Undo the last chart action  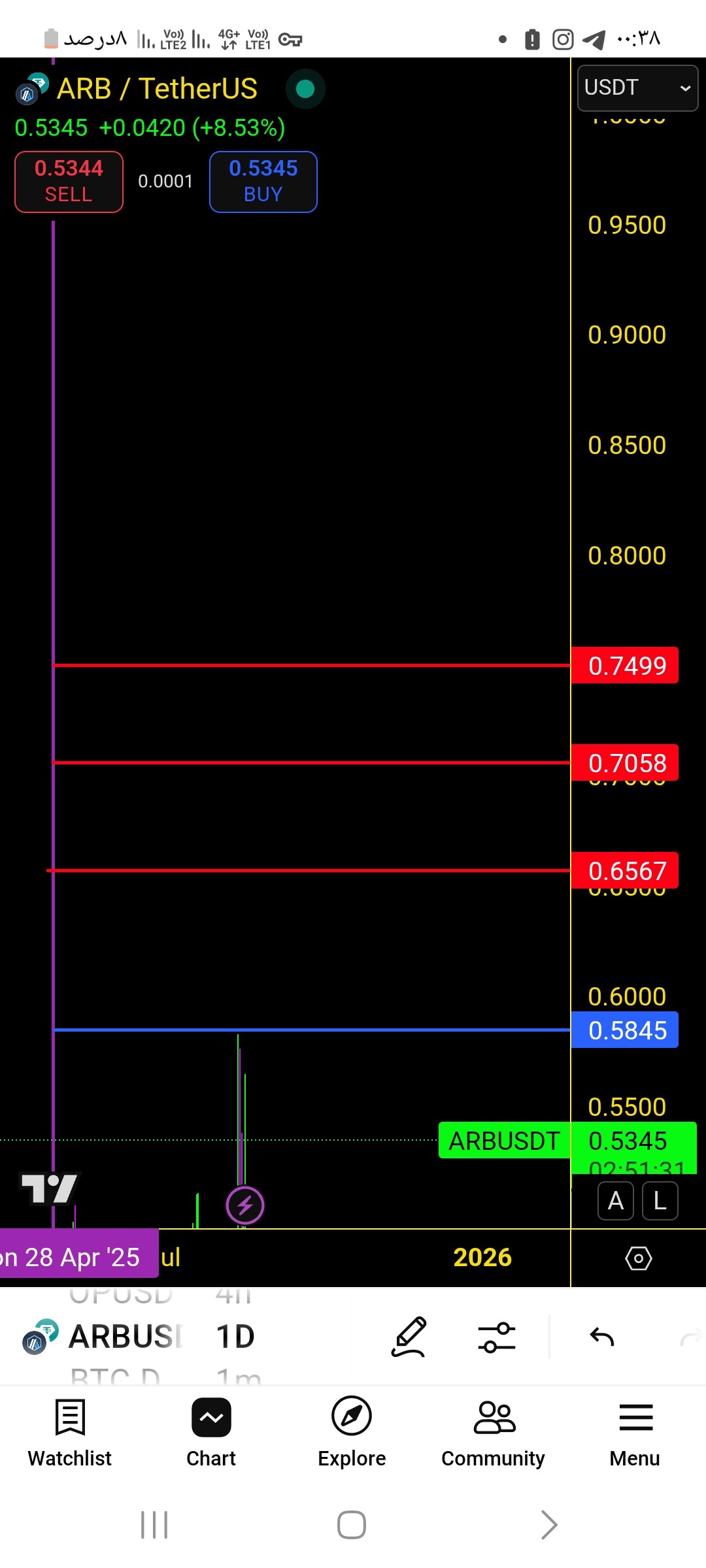[602, 1337]
